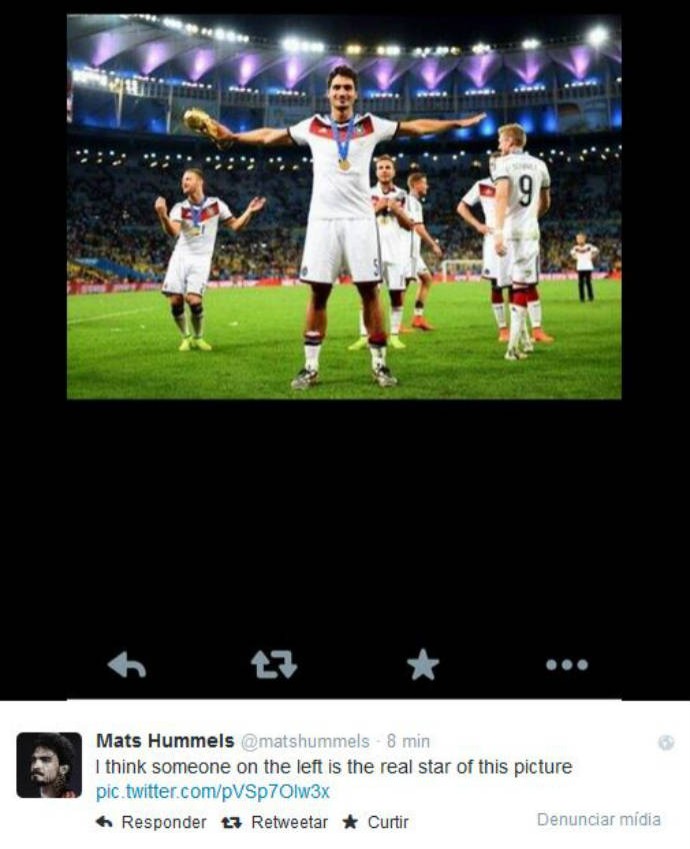
Task: Open the three-dot more options menu
Action: click(x=566, y=665)
